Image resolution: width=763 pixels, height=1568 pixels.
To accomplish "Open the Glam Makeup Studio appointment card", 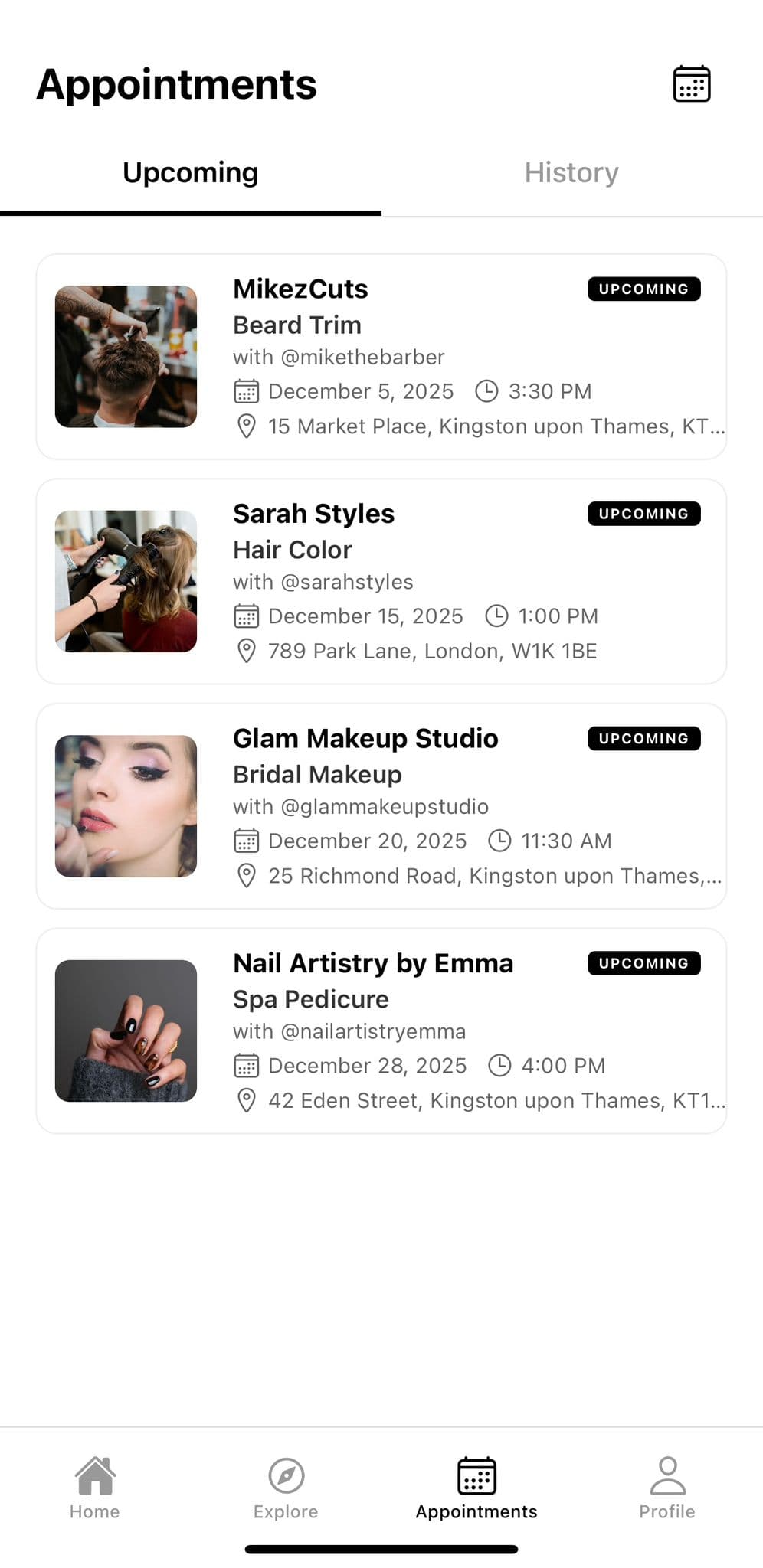I will 381,805.
